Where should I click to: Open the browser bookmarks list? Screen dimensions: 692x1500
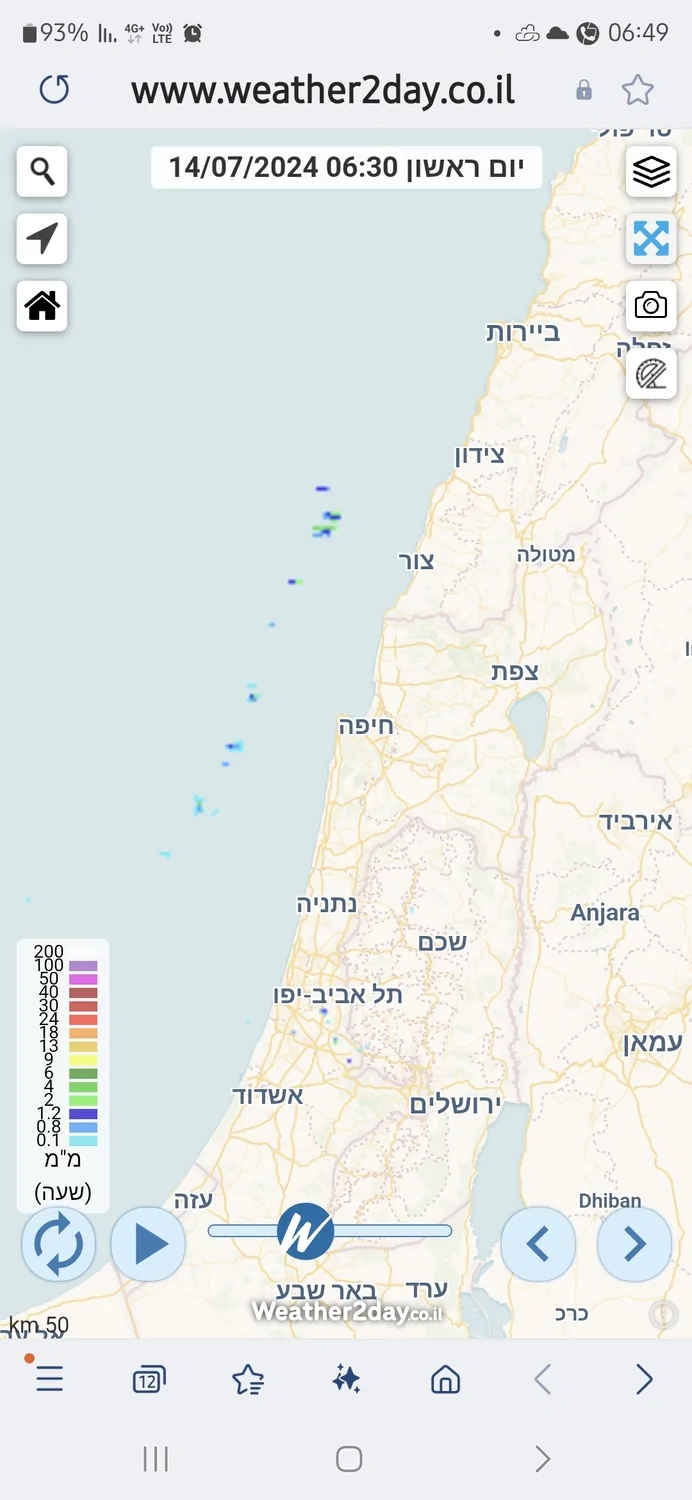point(247,1381)
